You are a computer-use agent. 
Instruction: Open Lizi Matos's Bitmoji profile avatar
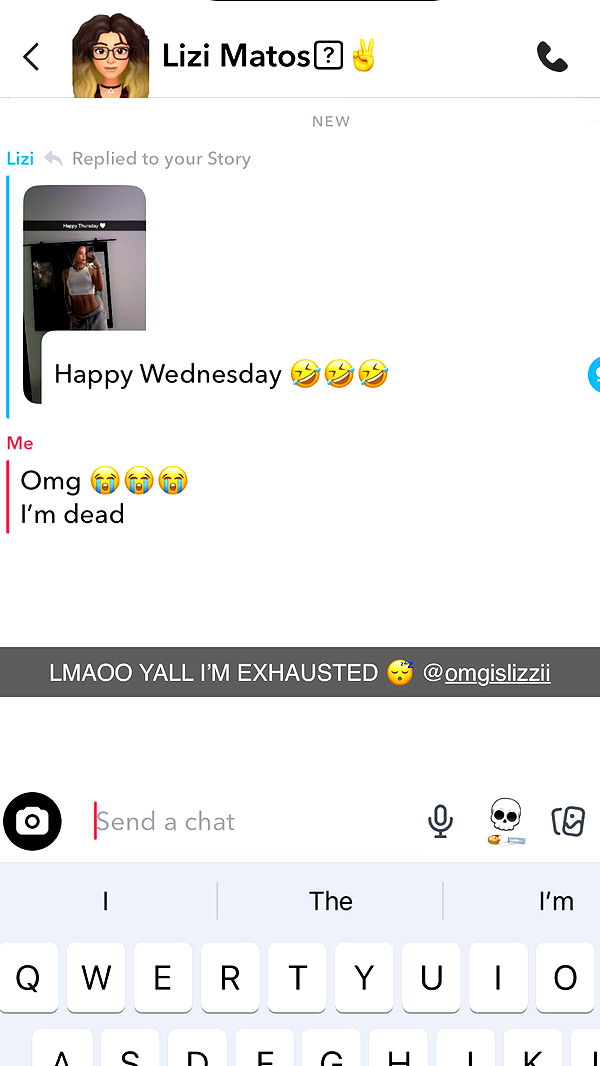pos(110,57)
